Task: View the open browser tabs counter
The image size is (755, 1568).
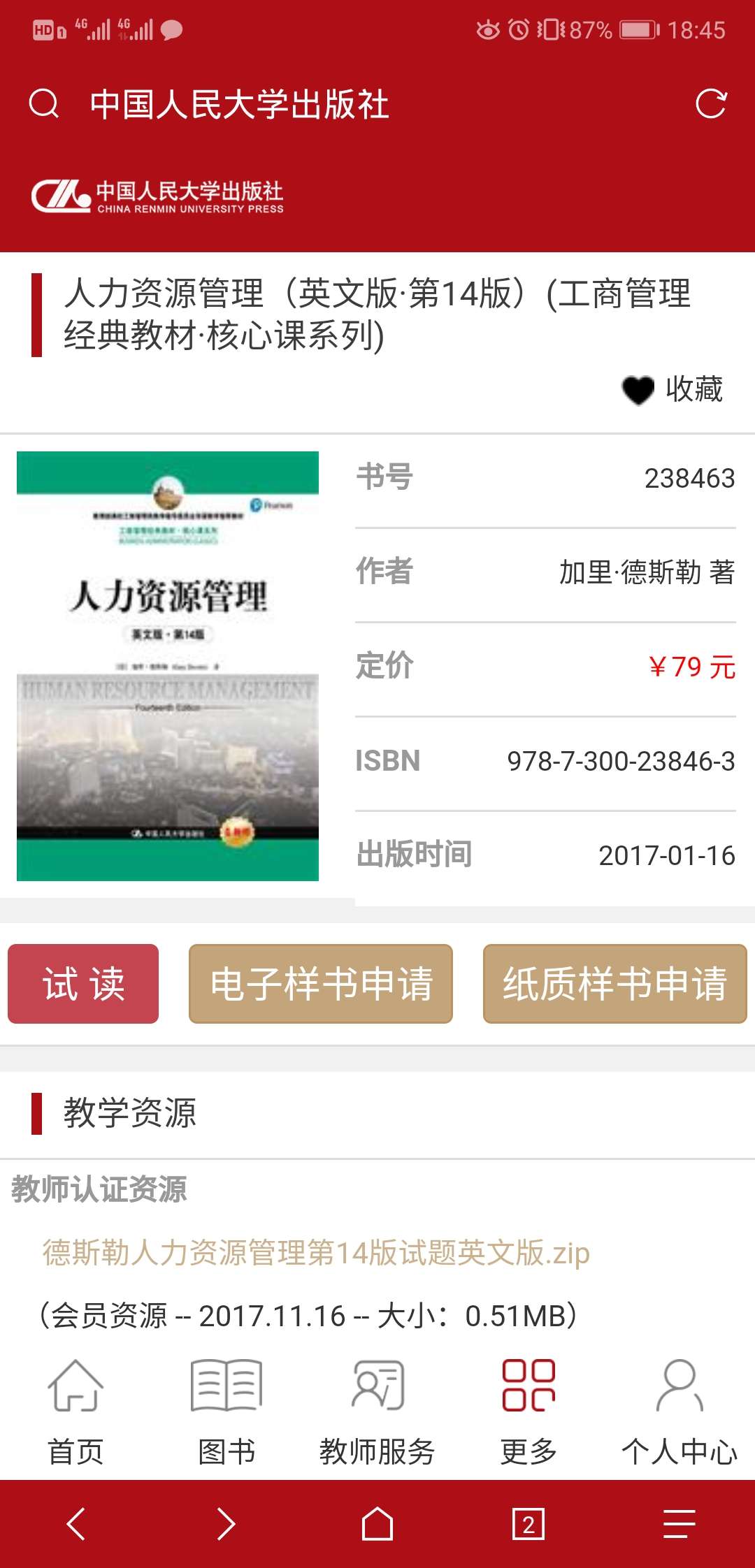Action: 528,1523
